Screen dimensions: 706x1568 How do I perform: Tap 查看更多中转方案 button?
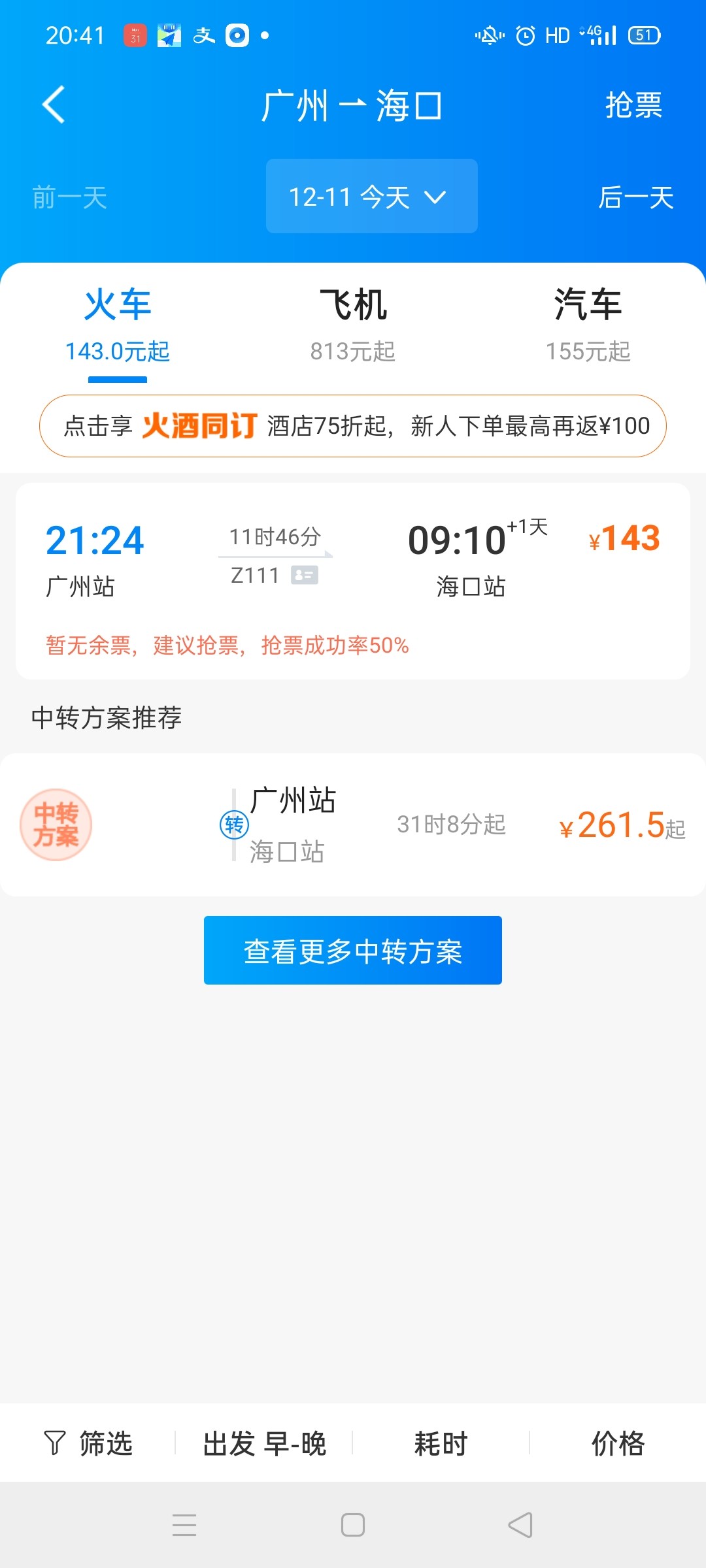[353, 951]
